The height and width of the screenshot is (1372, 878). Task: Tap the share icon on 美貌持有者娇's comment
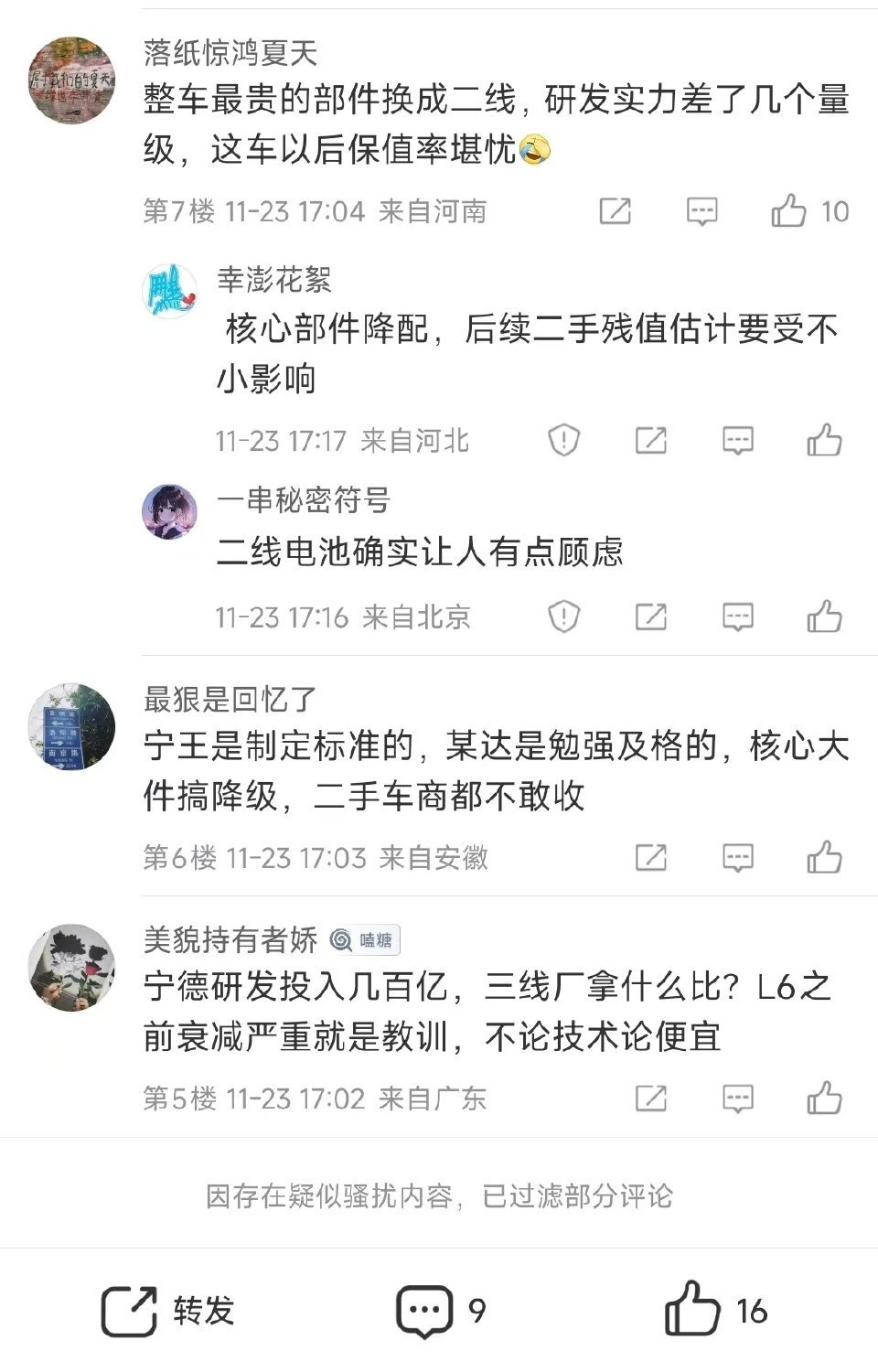click(651, 1099)
